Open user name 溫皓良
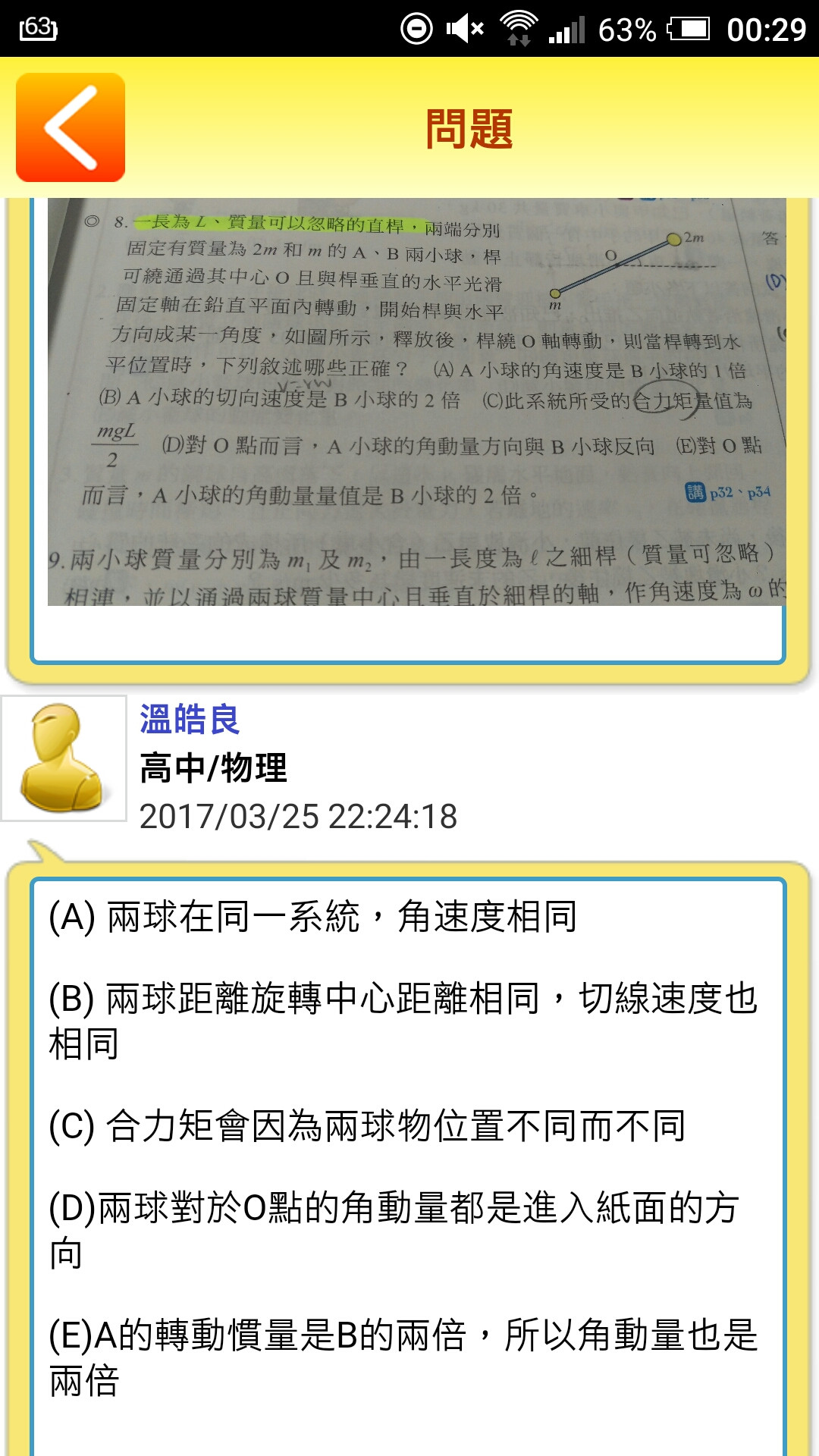Viewport: 819px width, 1456px height. tap(190, 720)
